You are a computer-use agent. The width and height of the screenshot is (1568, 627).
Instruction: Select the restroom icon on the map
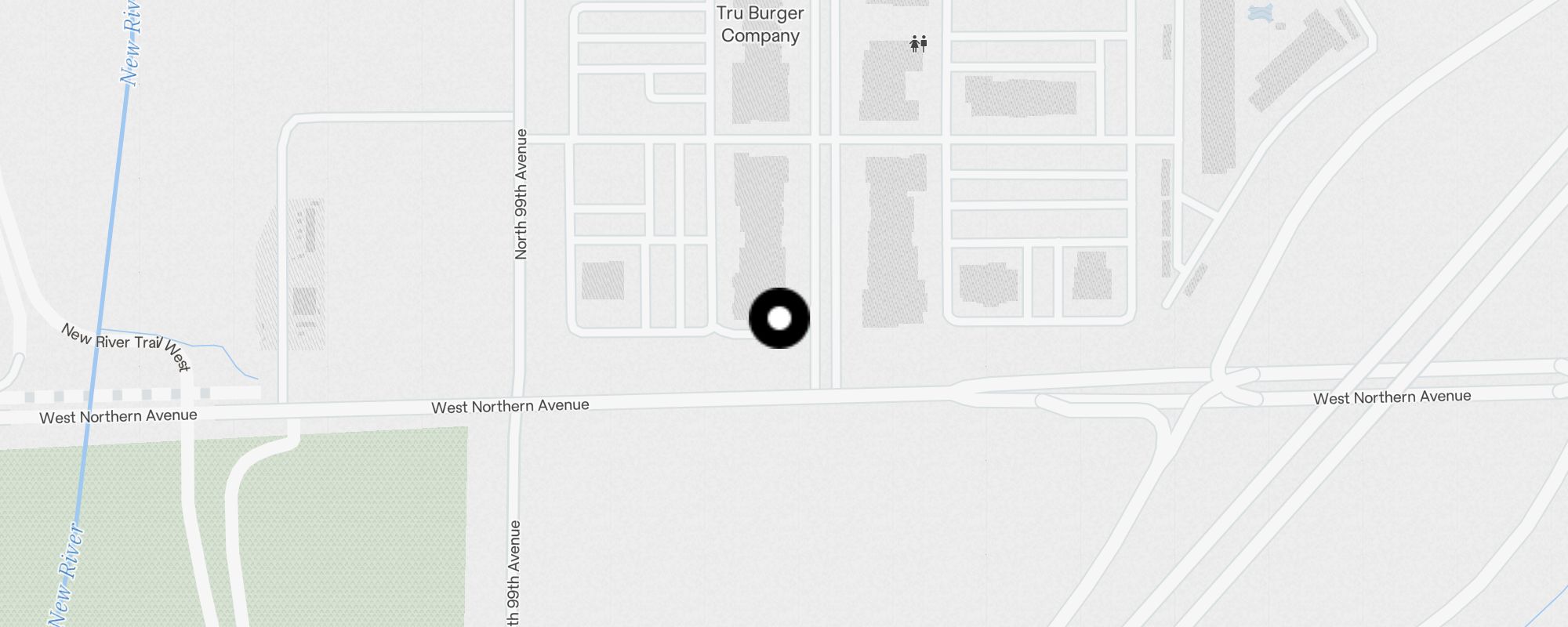point(919,44)
